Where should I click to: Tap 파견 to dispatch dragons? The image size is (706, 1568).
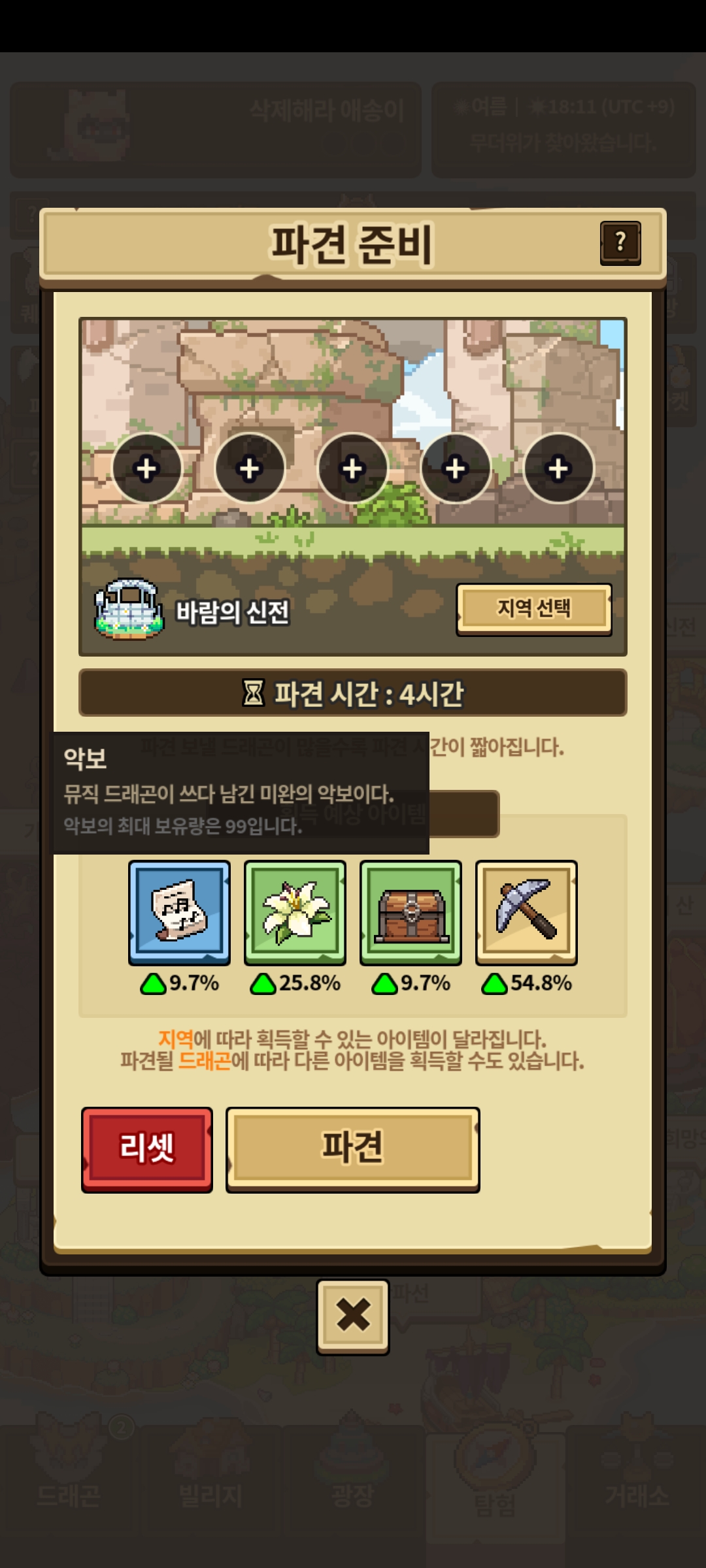[x=353, y=1150]
